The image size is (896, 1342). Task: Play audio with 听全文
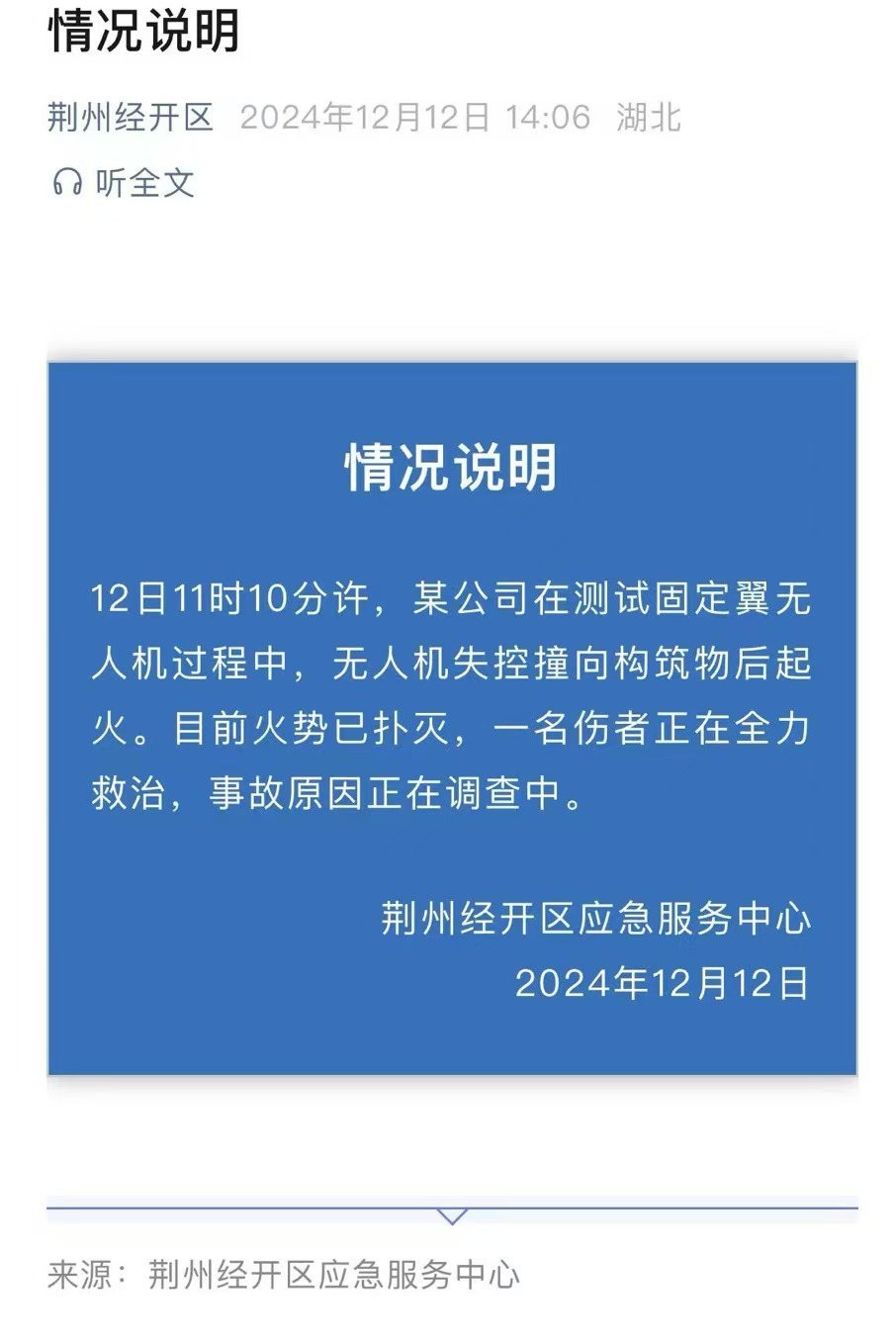pos(125,183)
